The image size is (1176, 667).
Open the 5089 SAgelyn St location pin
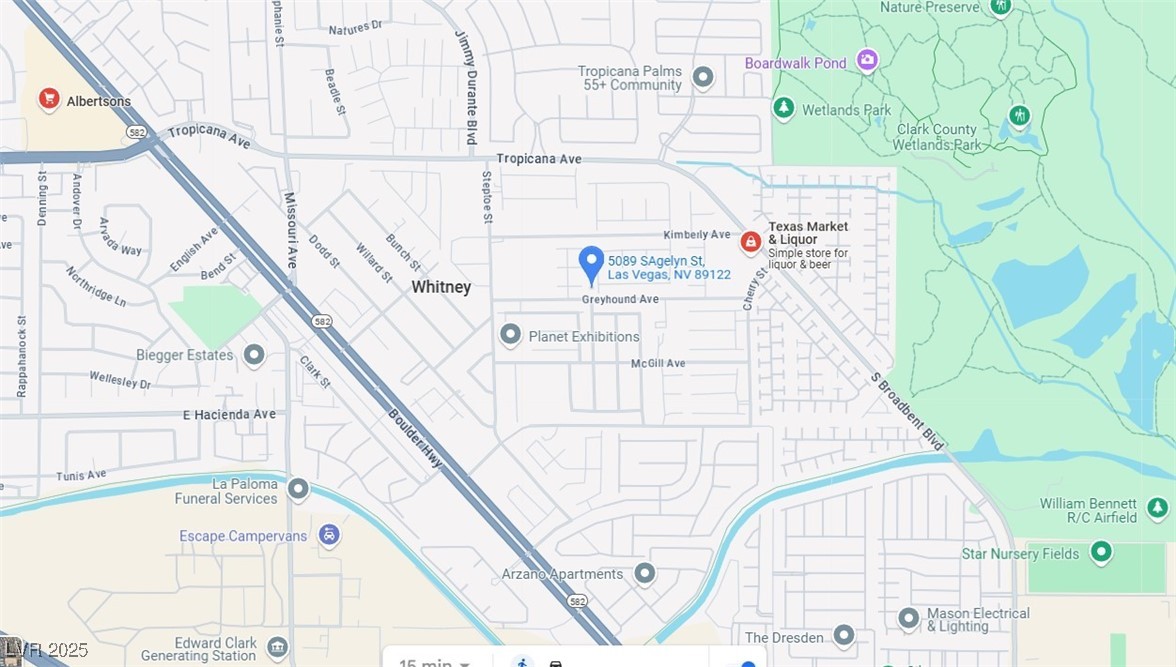click(591, 264)
